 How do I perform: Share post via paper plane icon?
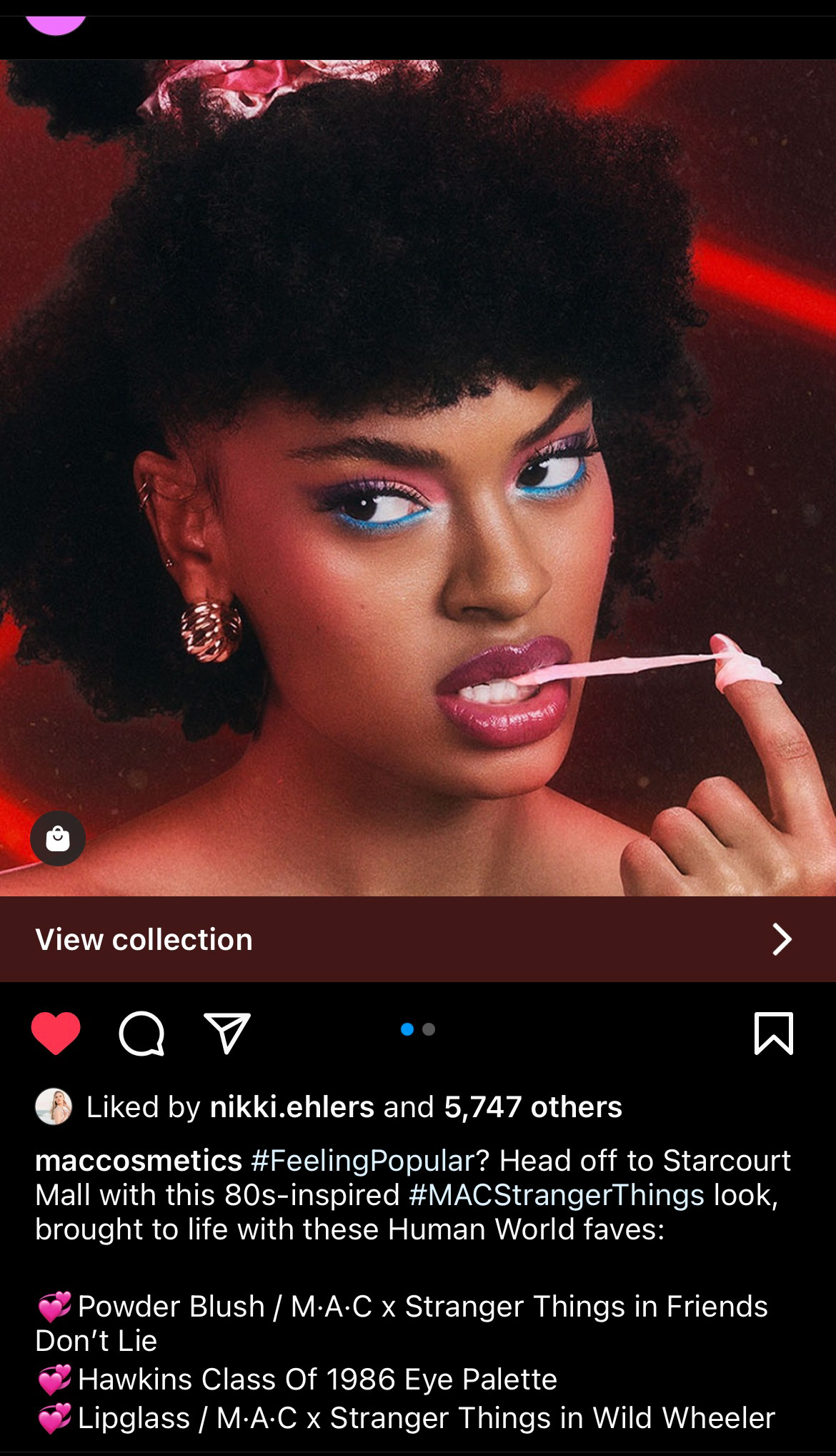[227, 1033]
